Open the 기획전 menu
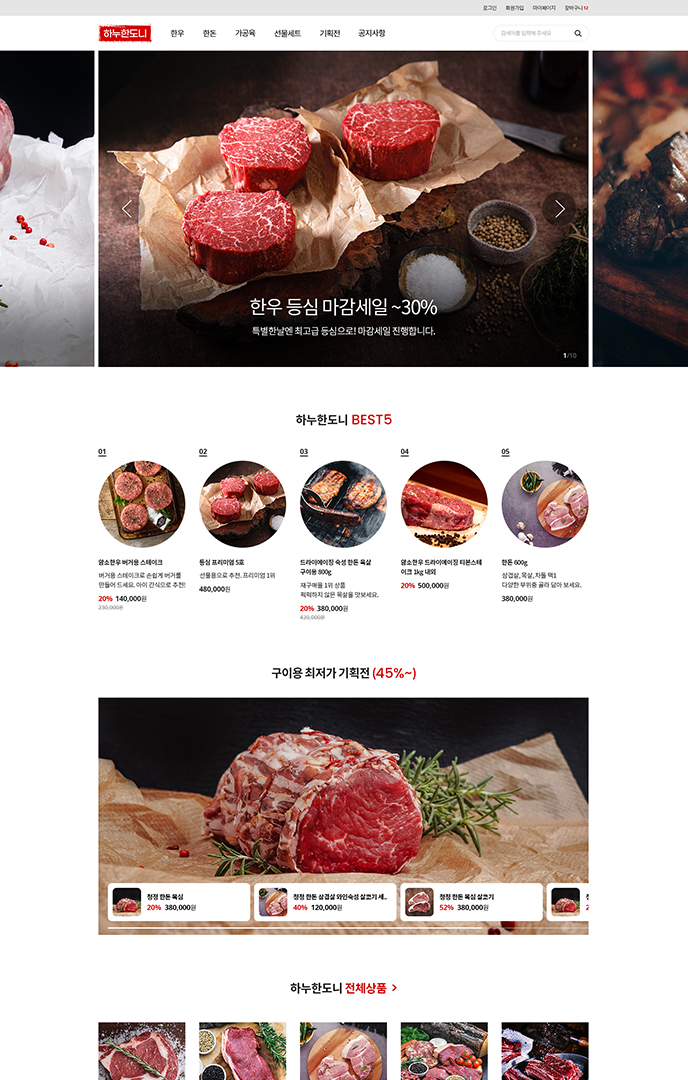688x1080 pixels. coord(330,33)
